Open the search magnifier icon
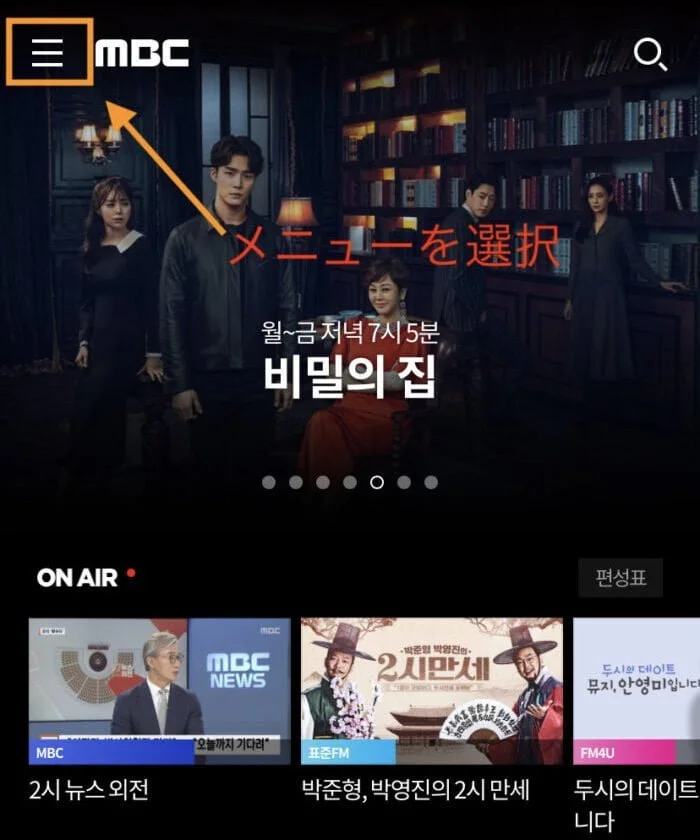The height and width of the screenshot is (840, 700). [x=651, y=54]
